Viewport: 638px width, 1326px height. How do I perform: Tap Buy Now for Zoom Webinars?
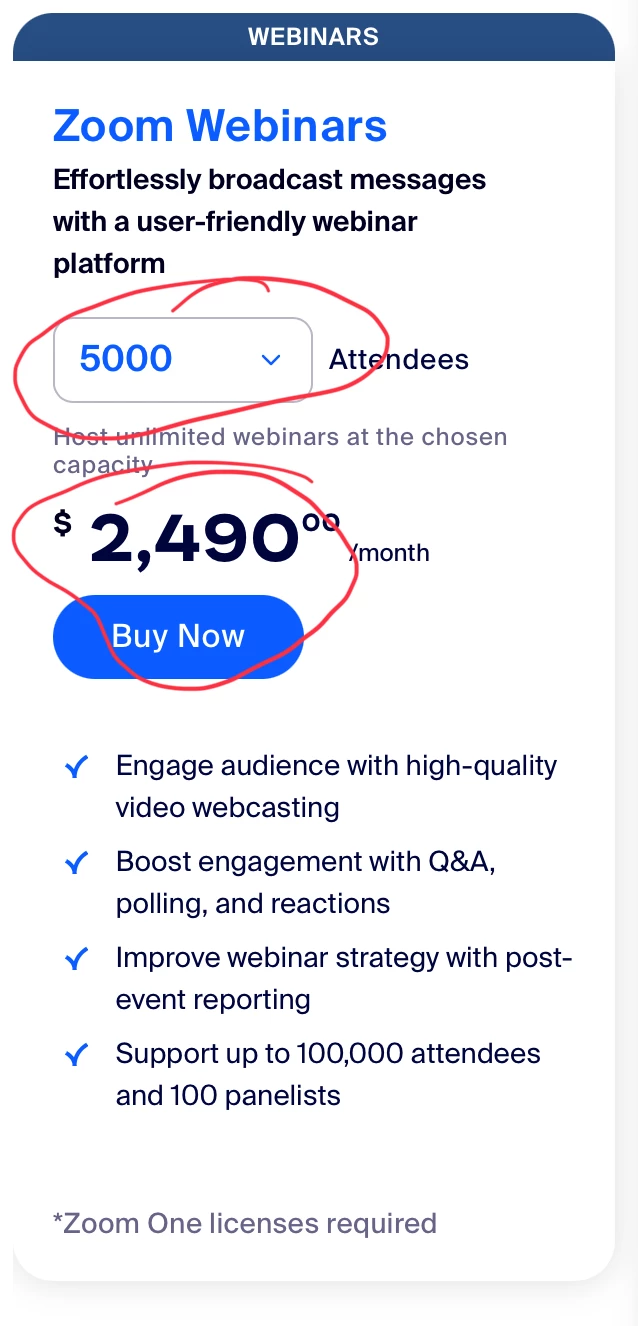click(178, 637)
